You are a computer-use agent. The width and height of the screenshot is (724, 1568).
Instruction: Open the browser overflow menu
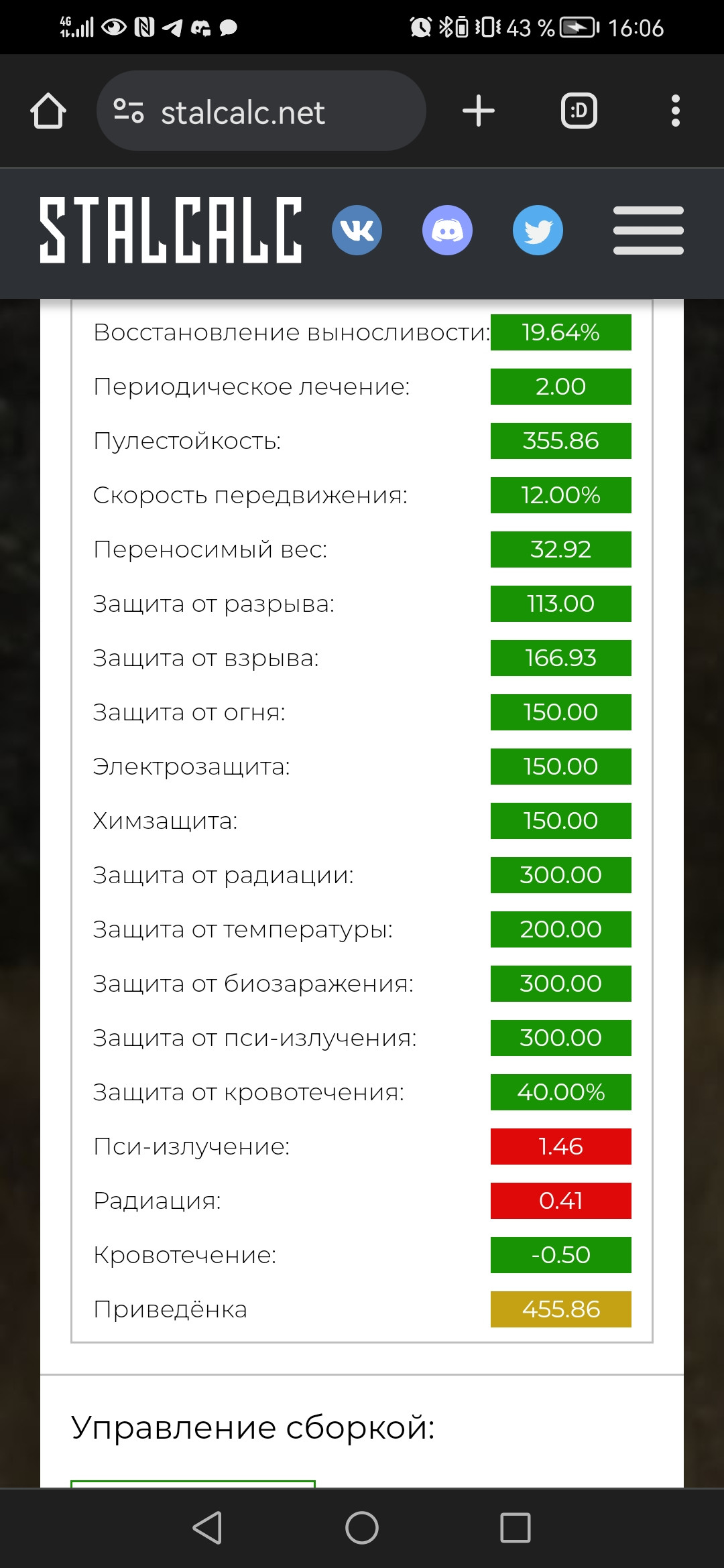point(676,111)
